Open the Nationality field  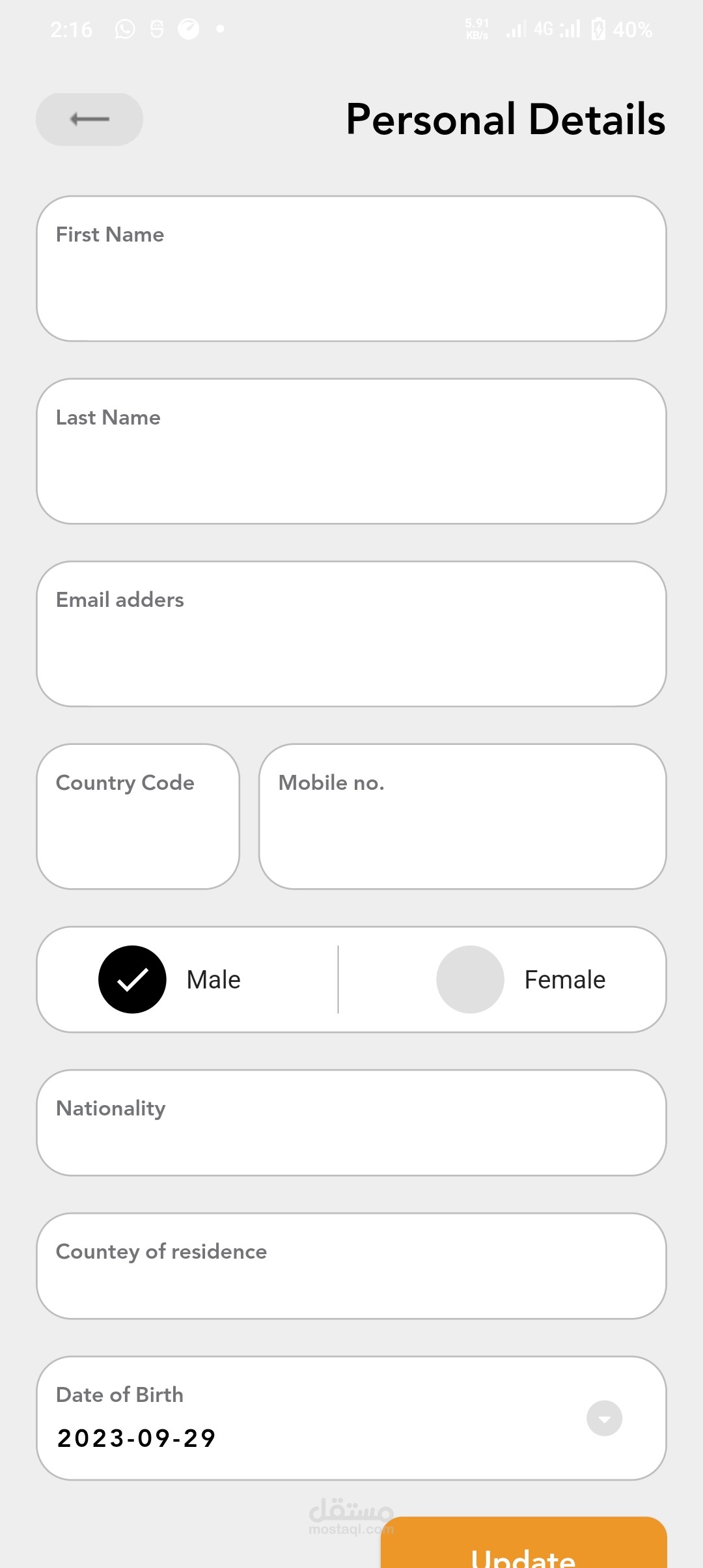(x=351, y=1123)
